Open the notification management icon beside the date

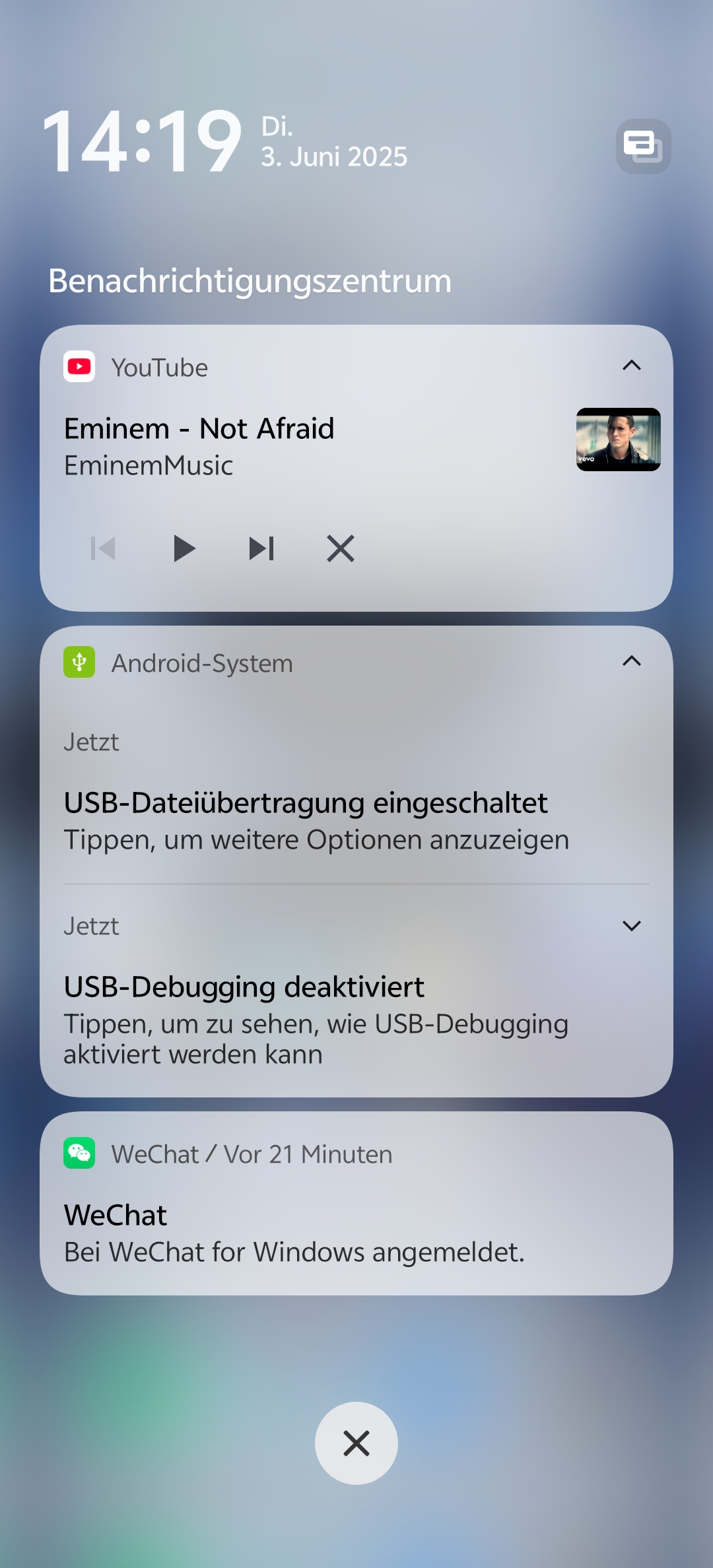[644, 147]
